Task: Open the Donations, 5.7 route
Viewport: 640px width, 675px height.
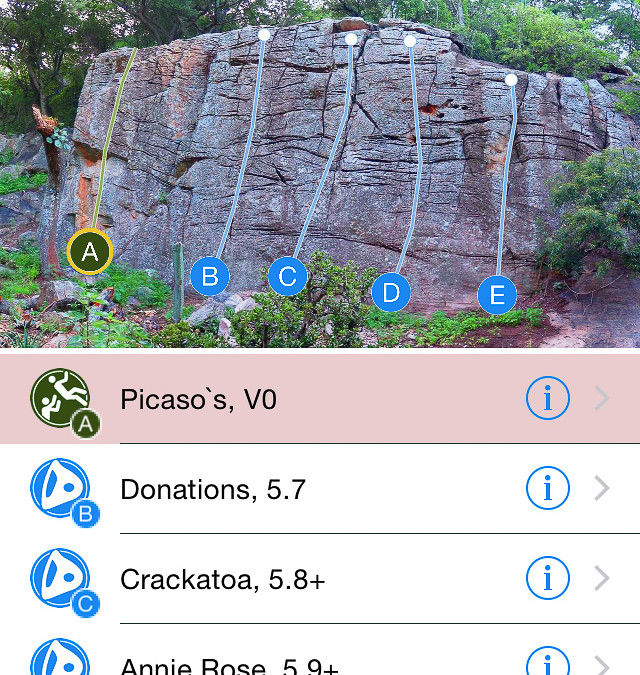Action: [300, 489]
